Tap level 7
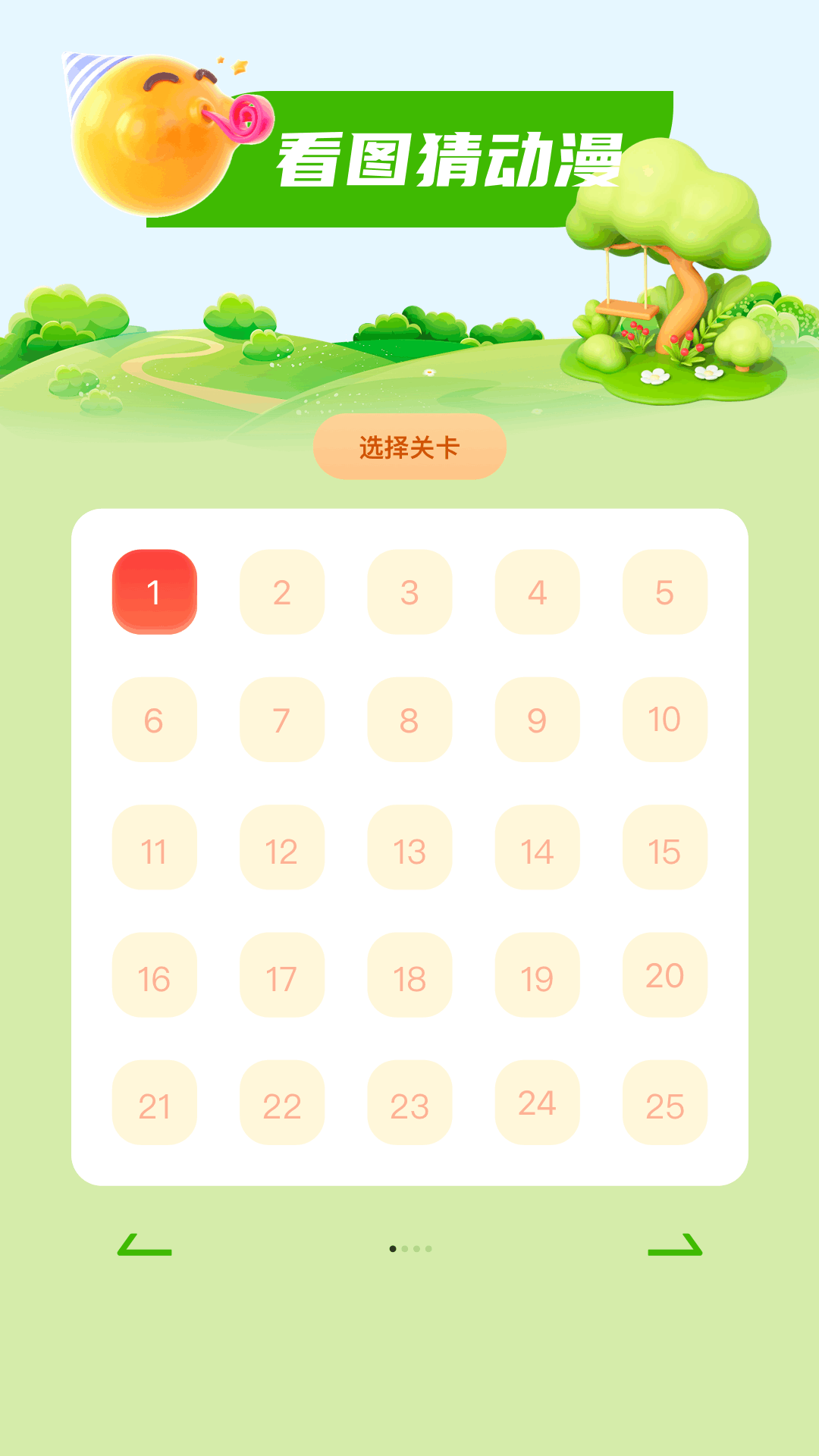Viewport: 819px width, 1456px height. (x=282, y=720)
